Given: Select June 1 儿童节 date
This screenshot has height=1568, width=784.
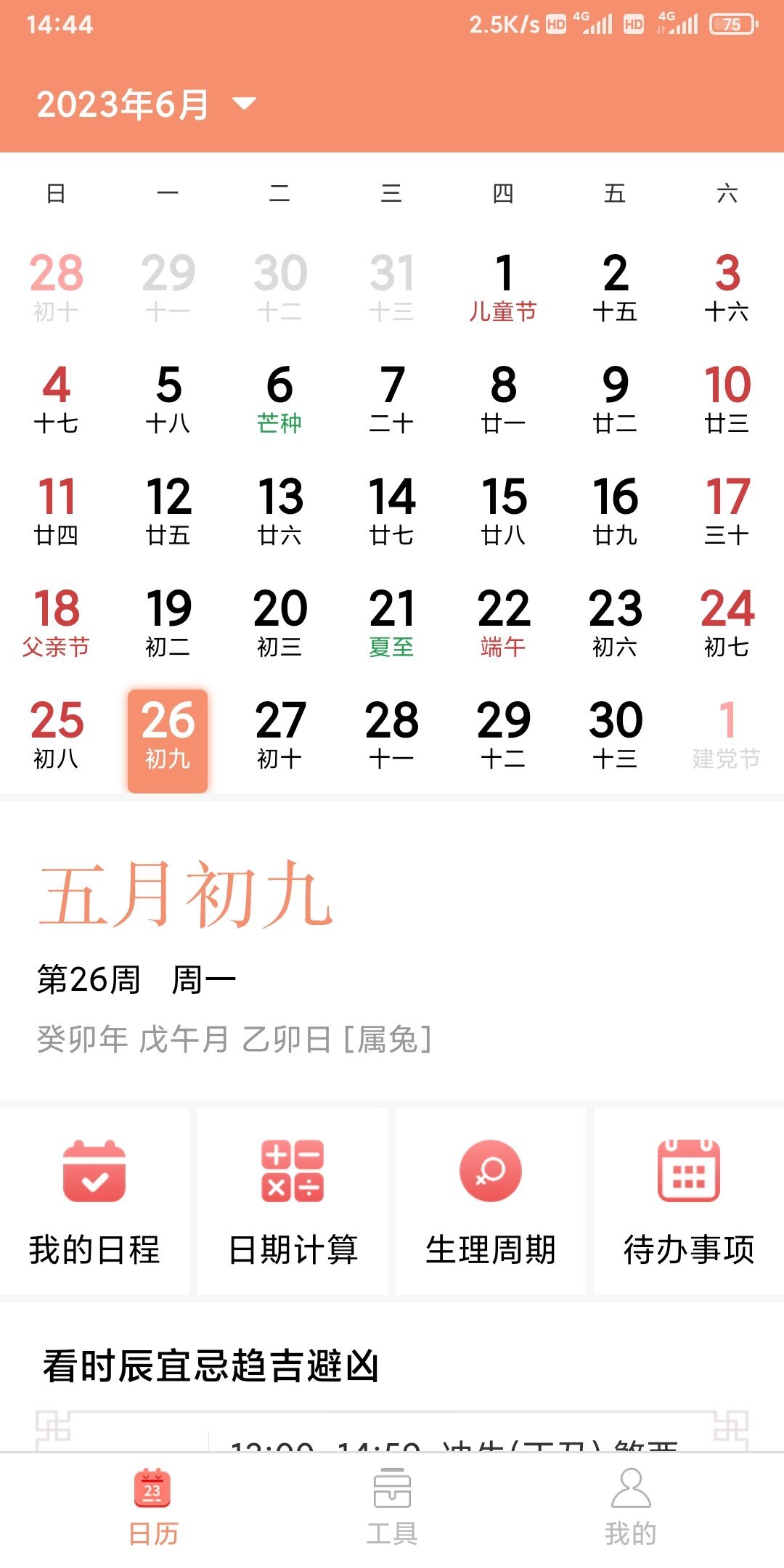Looking at the screenshot, I should tap(504, 287).
